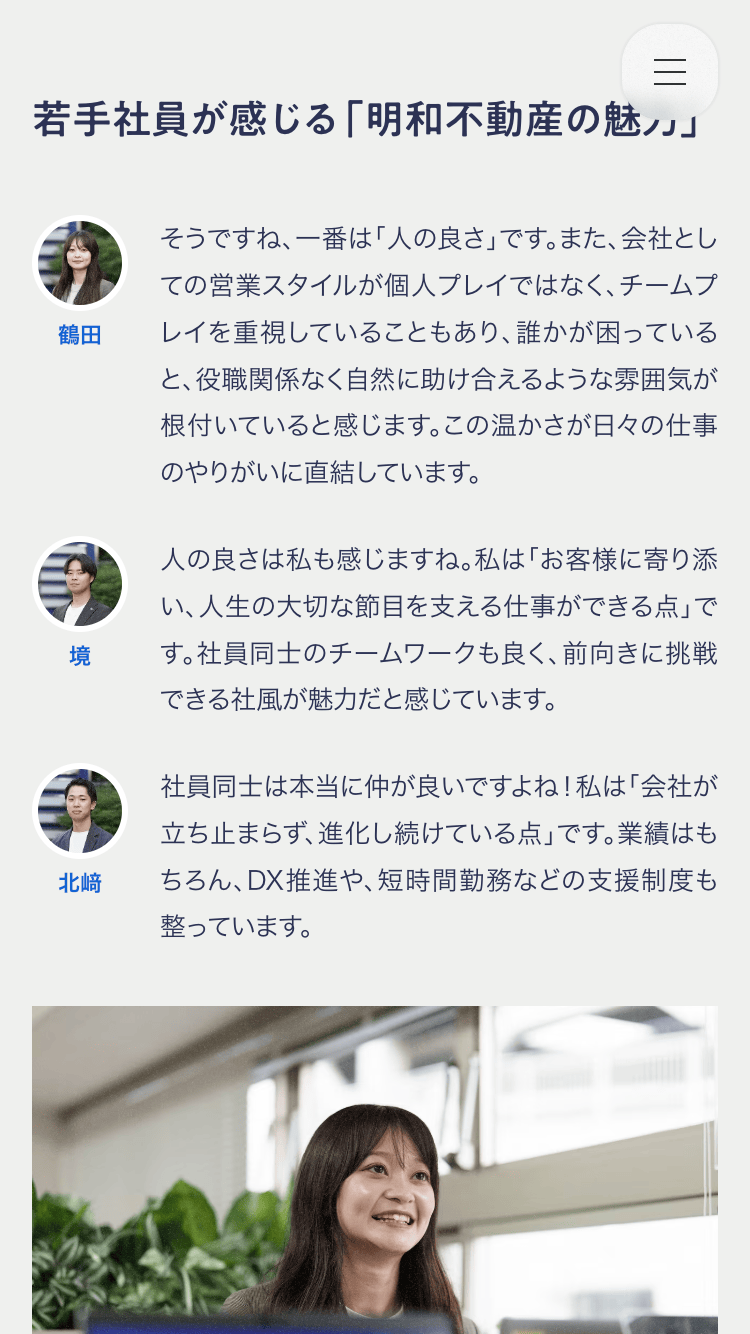Click the photo of the smiling employee

pyautogui.click(x=375, y=1170)
